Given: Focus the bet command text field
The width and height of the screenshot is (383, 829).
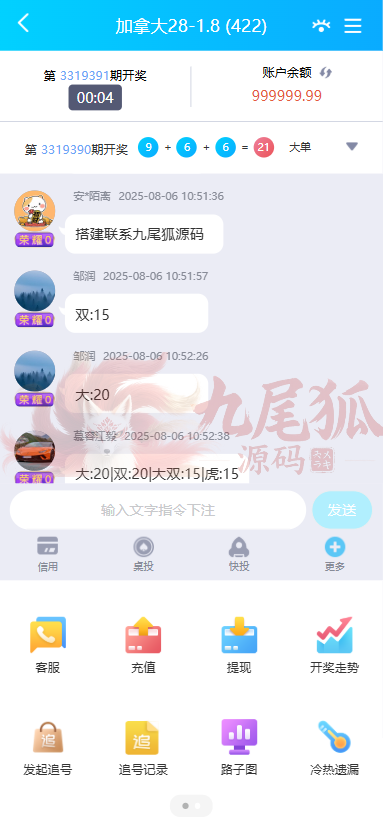Looking at the screenshot, I should 158,510.
